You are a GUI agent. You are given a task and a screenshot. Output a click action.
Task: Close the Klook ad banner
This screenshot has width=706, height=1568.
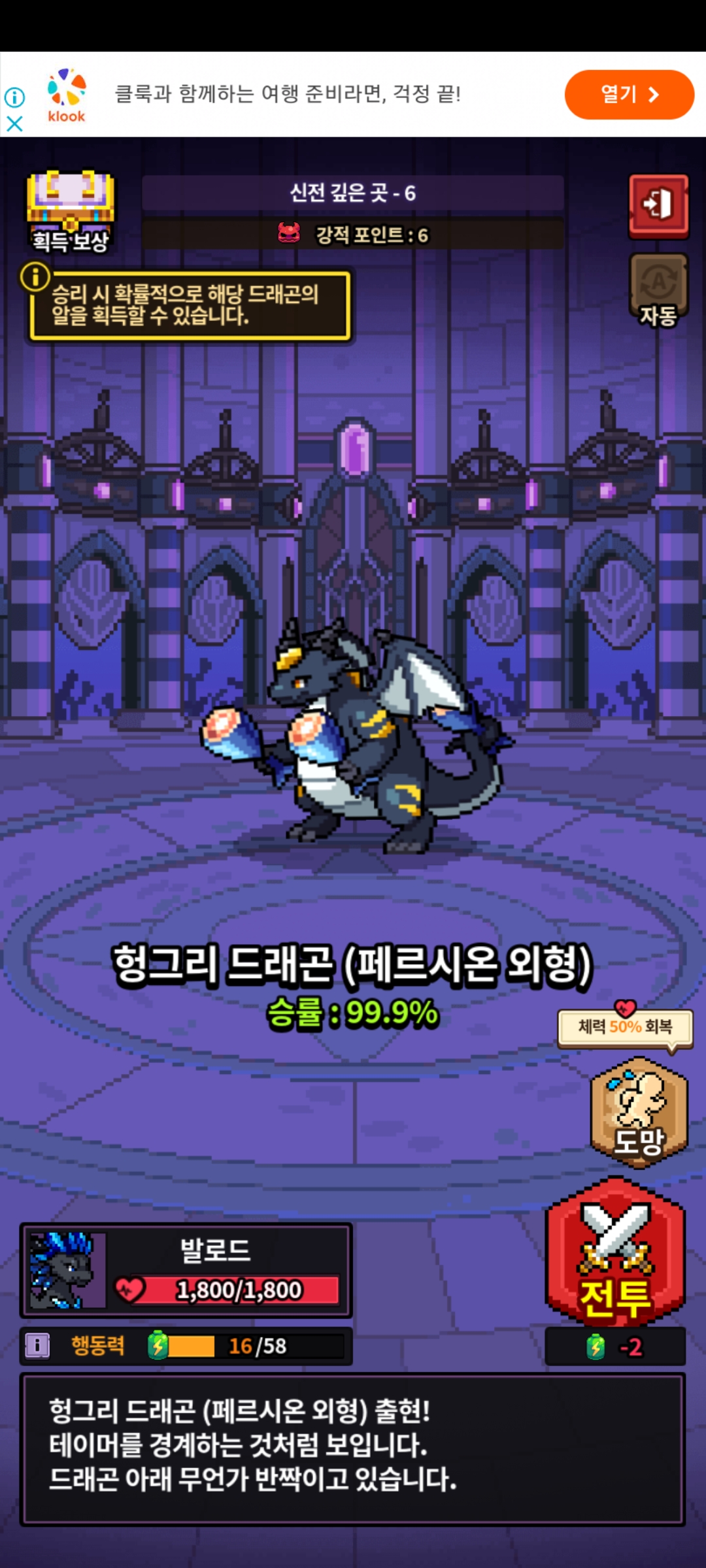pyautogui.click(x=14, y=123)
